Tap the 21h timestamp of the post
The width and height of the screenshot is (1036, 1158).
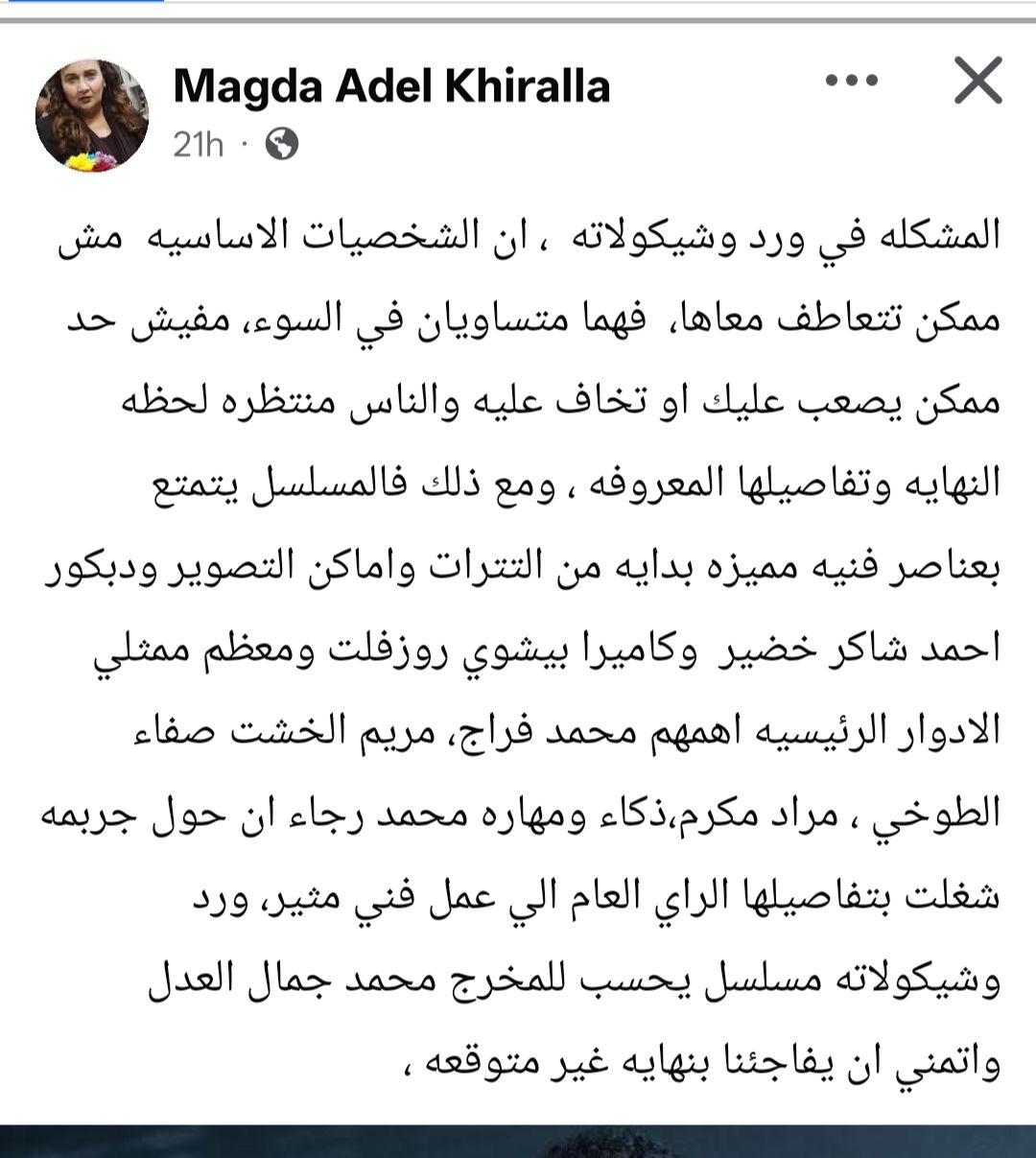coord(199,144)
